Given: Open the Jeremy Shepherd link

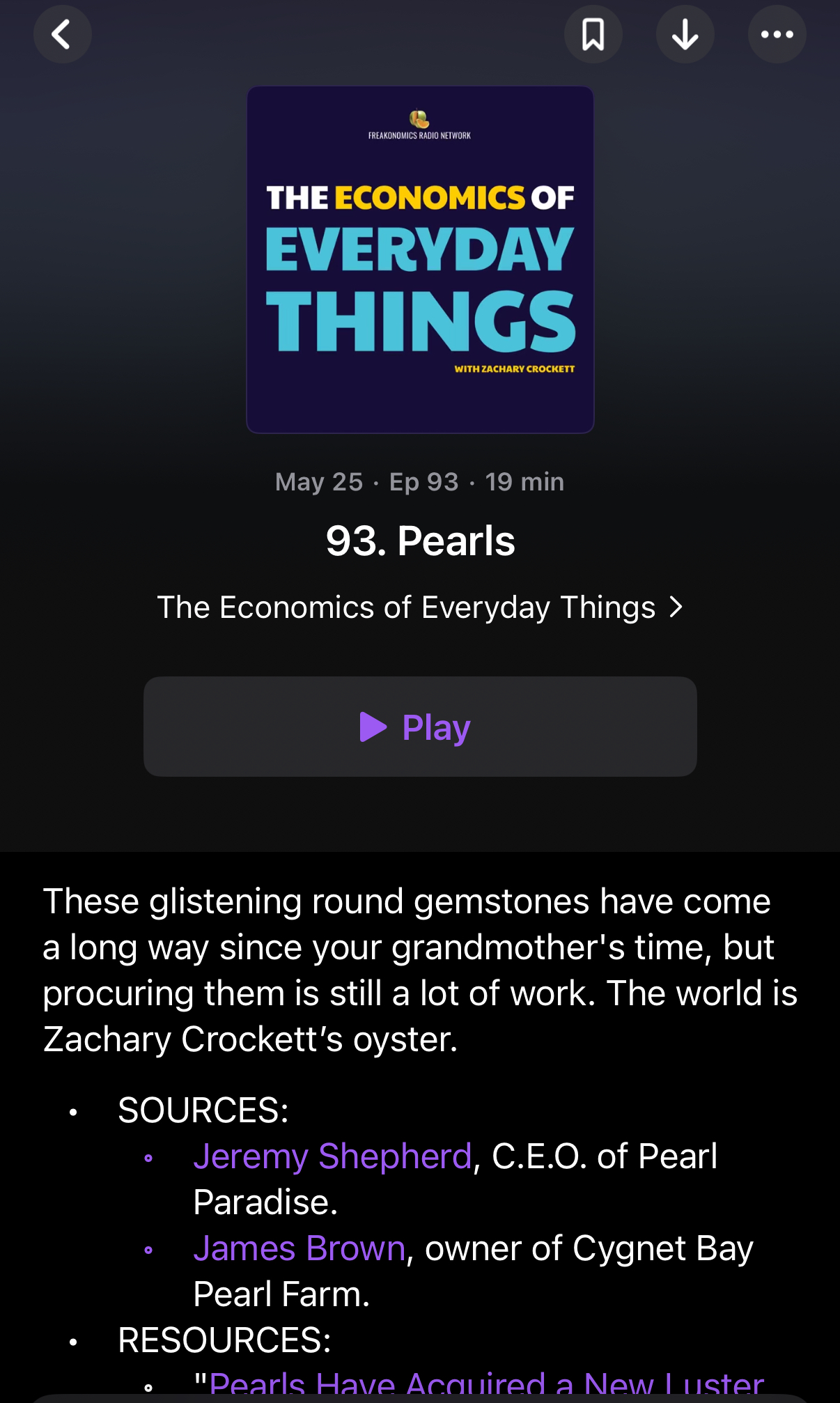Looking at the screenshot, I should click(333, 1156).
